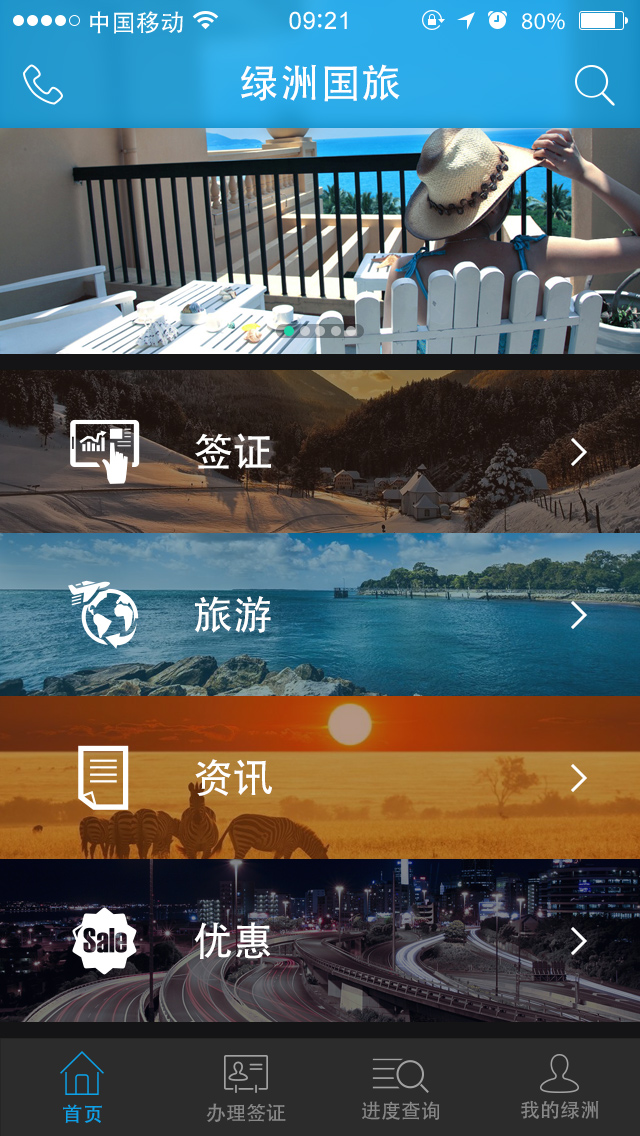Switch to the 首页 tab

pyautogui.click(x=82, y=1087)
